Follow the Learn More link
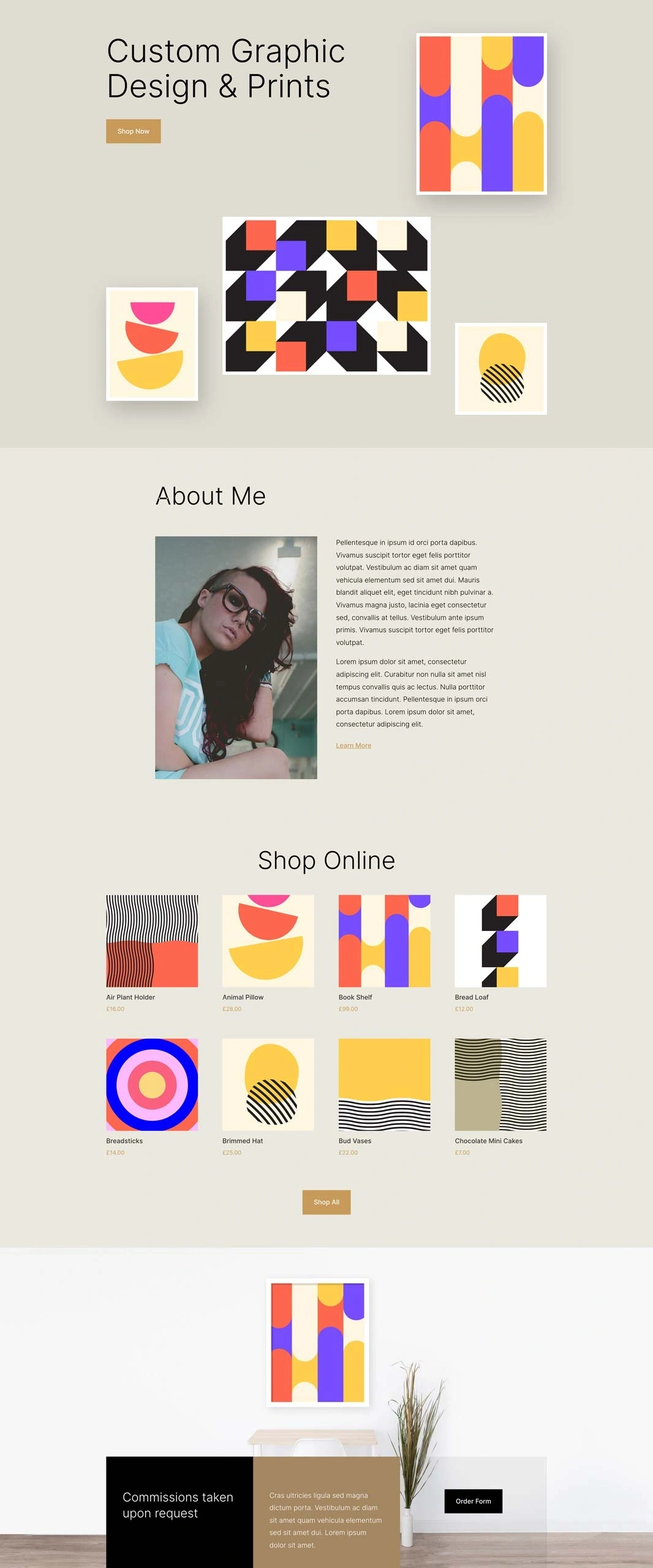 353,745
